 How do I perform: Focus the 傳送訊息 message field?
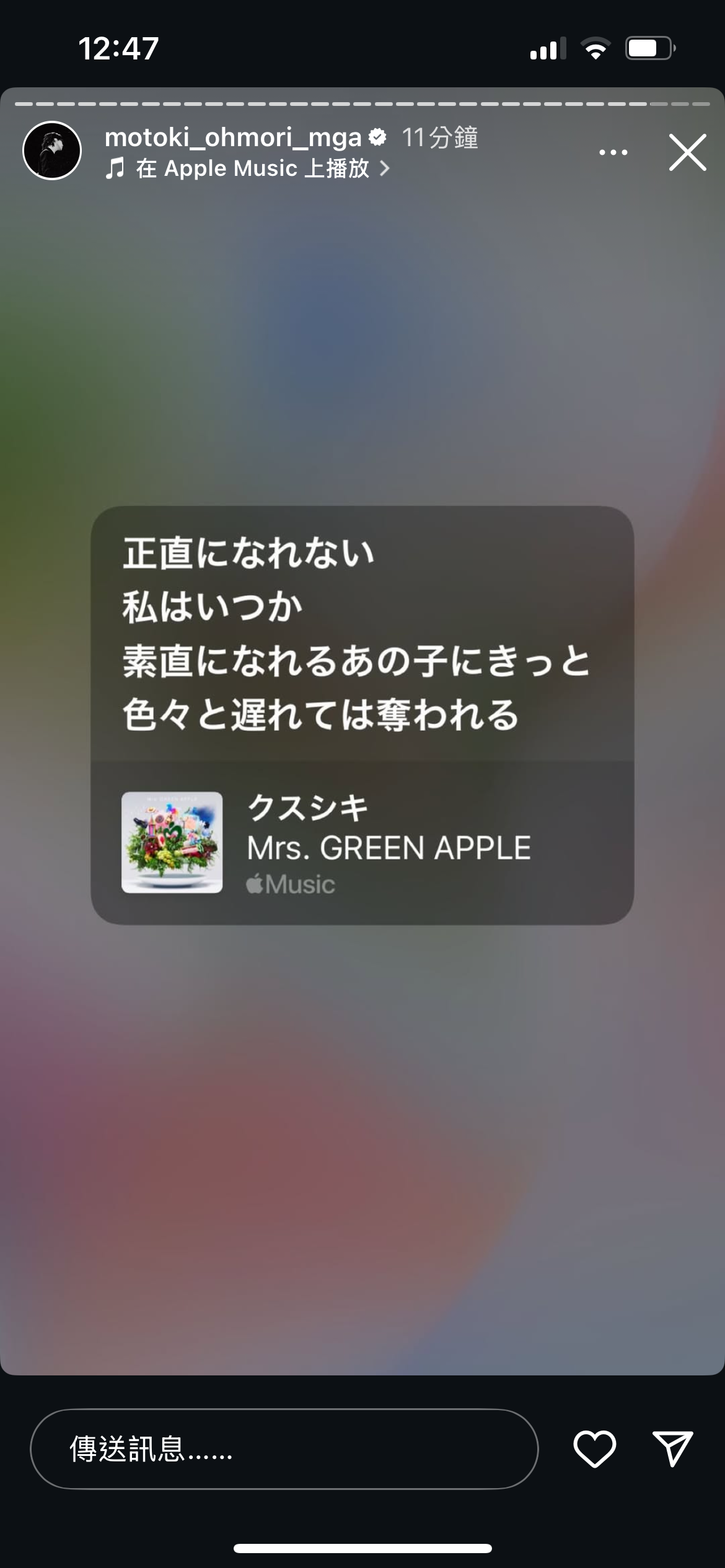284,1450
